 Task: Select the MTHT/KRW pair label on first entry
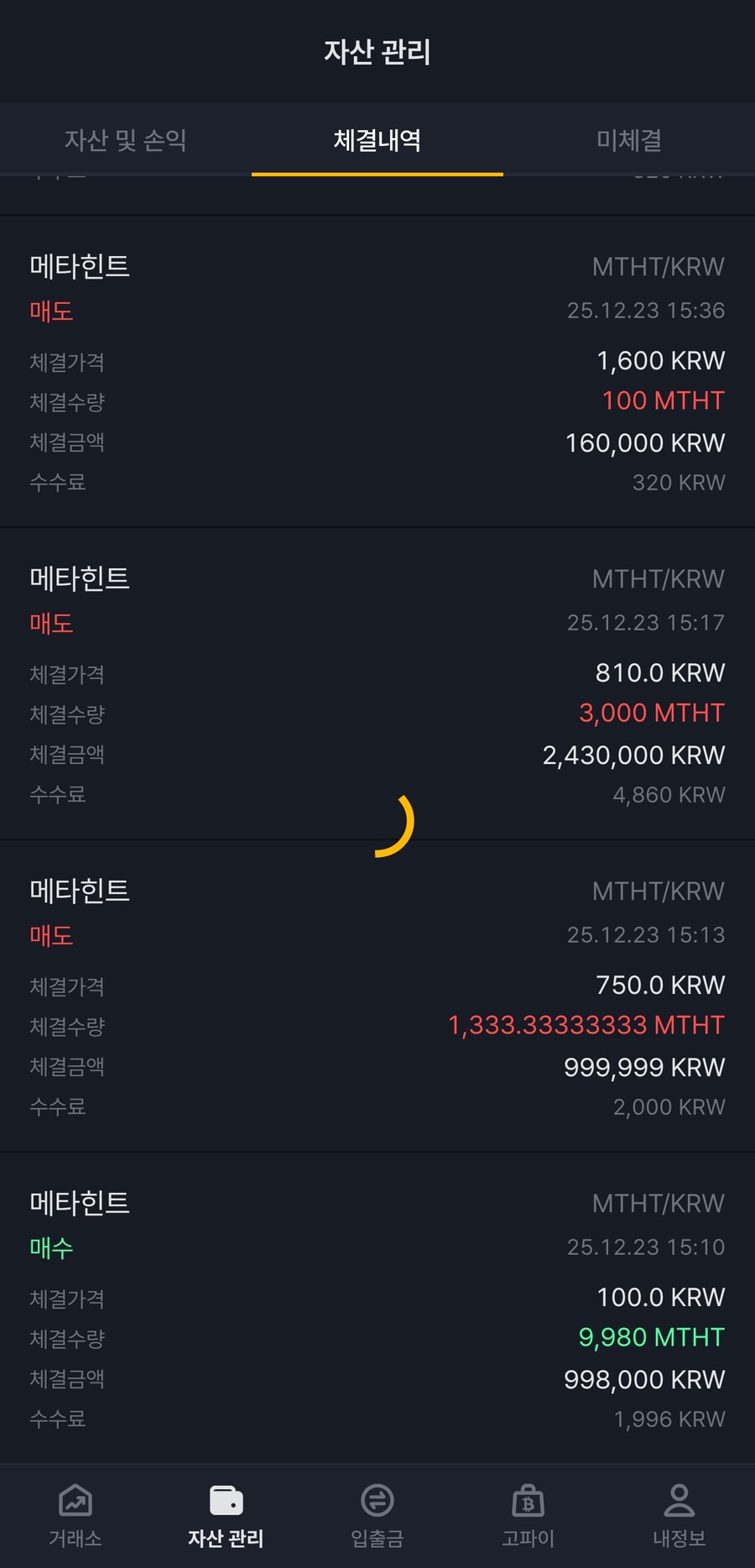coord(657,266)
